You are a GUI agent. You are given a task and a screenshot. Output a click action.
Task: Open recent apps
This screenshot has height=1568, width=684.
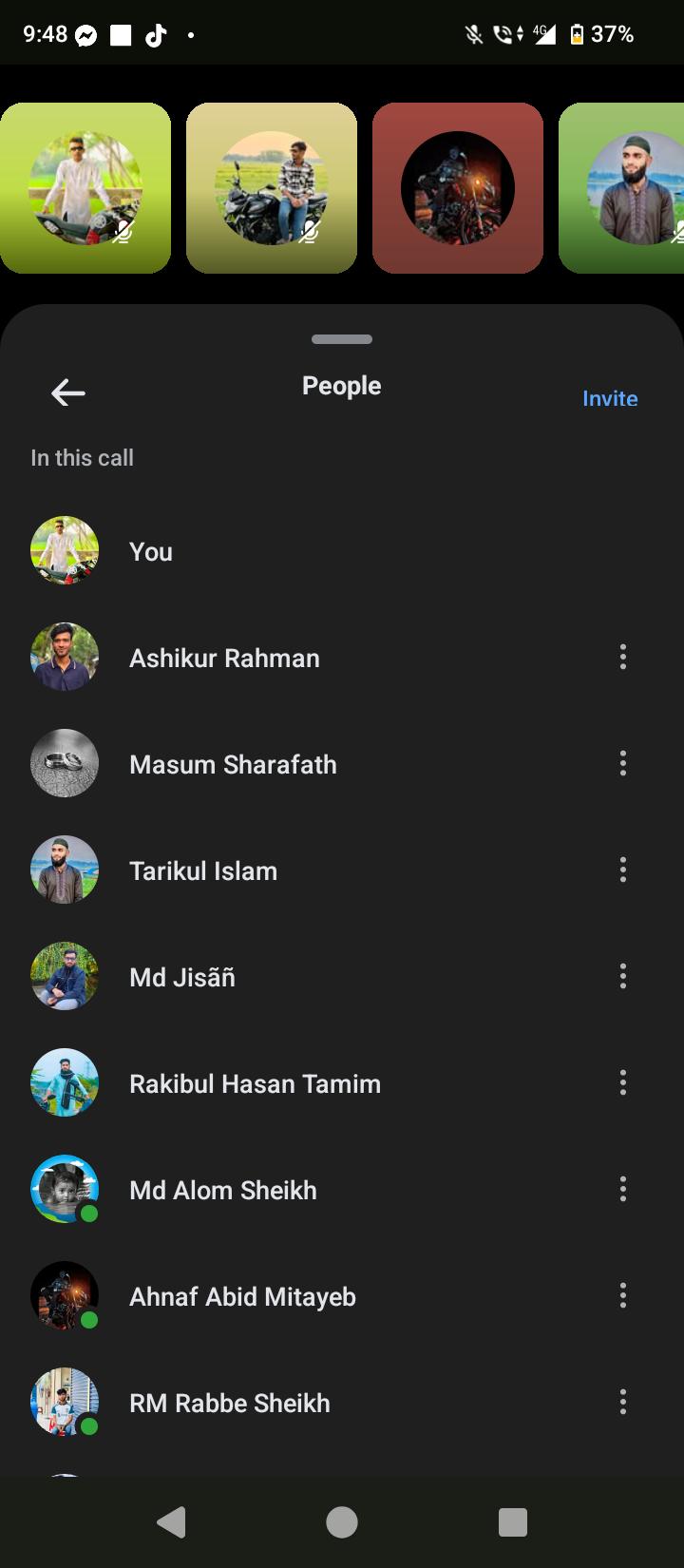click(x=513, y=1522)
